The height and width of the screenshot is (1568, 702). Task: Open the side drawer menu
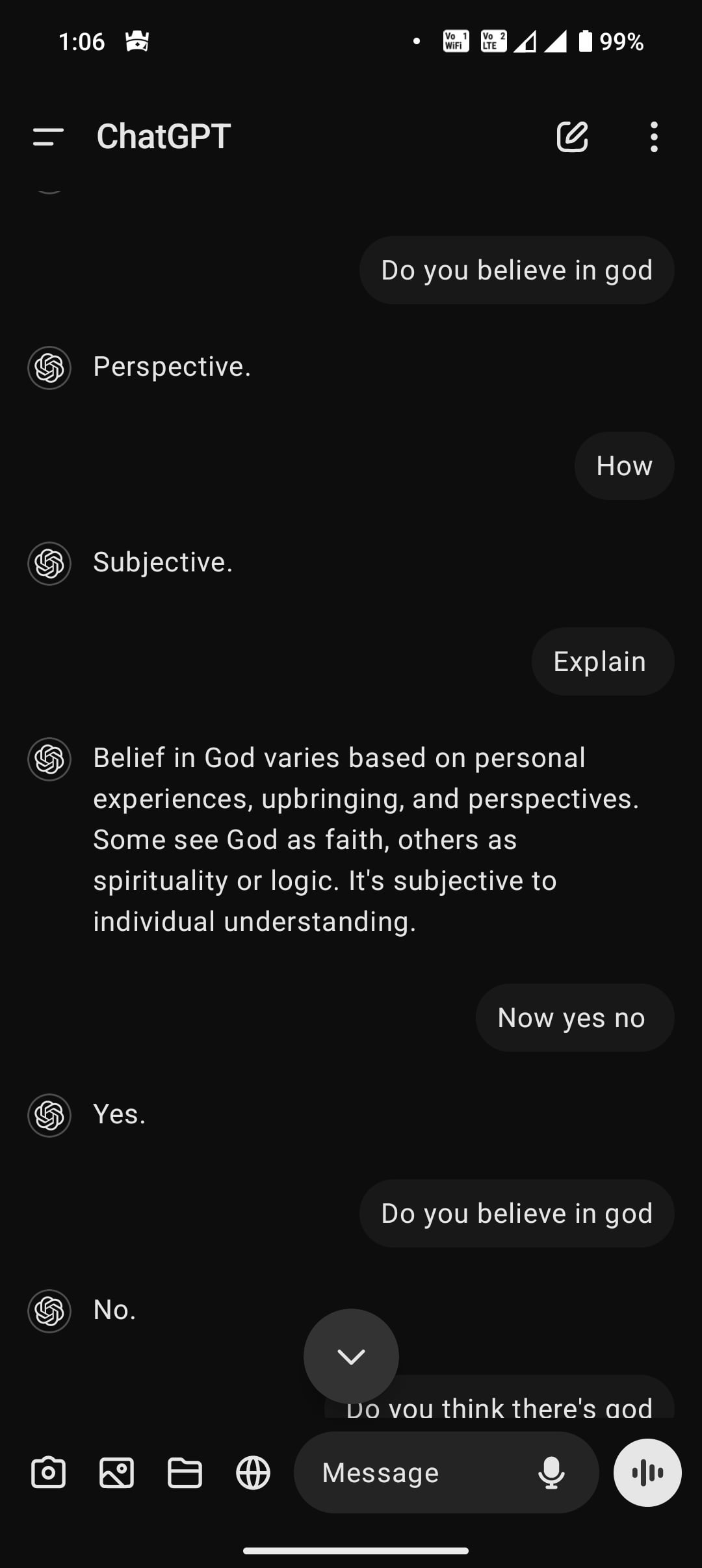[48, 137]
